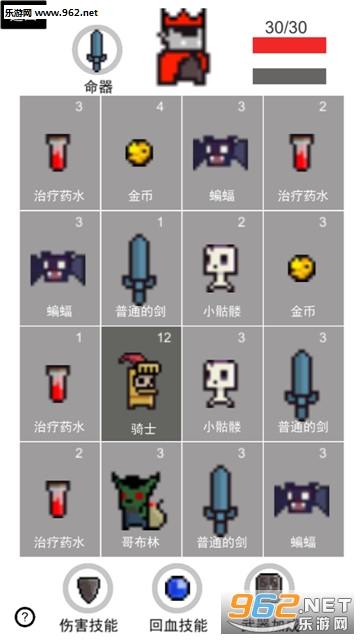Take the 治疗药水 tile numbered 3
Screen dimensions: 360x640
click(60, 153)
